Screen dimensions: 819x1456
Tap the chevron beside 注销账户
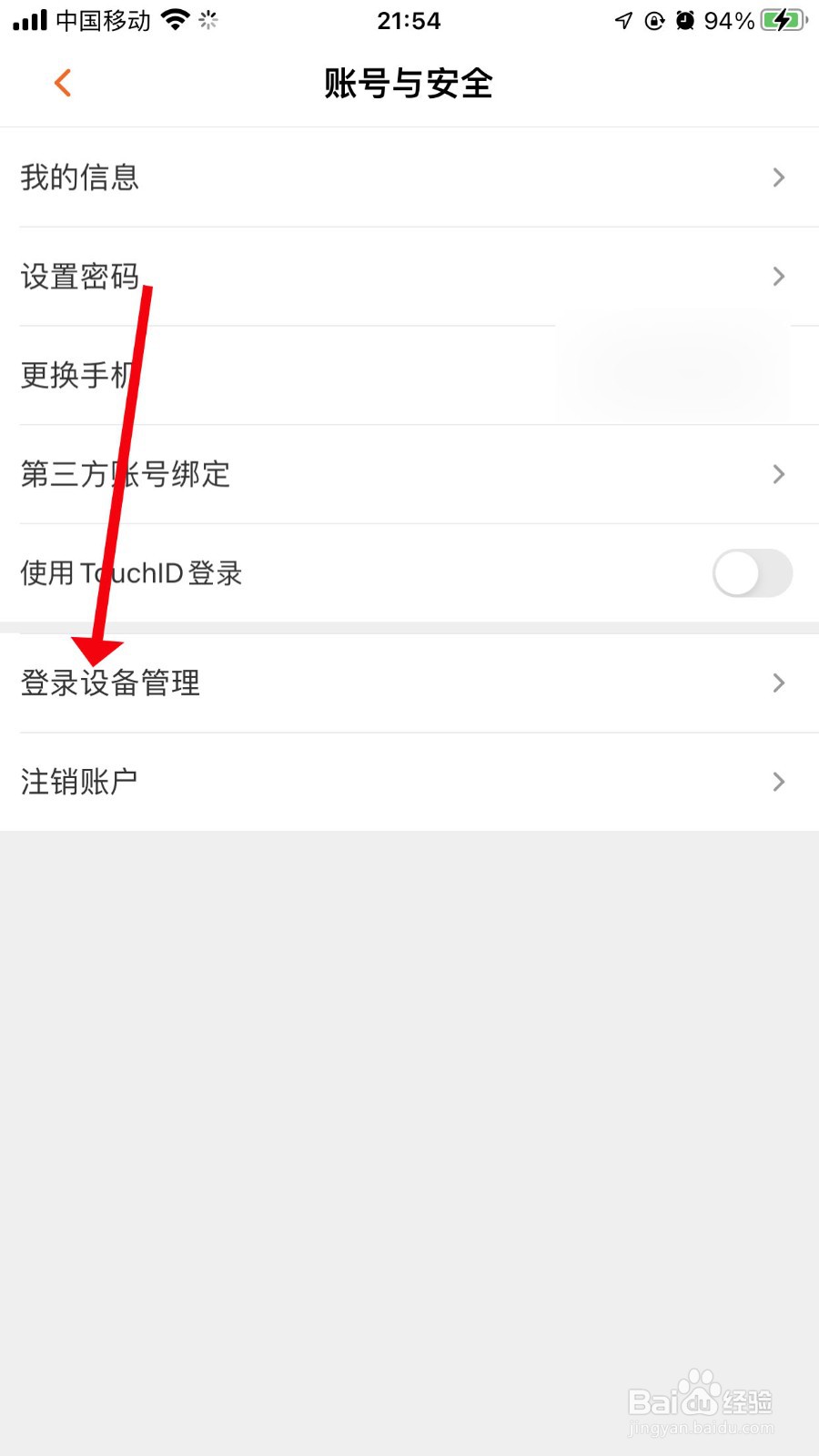pos(778,781)
